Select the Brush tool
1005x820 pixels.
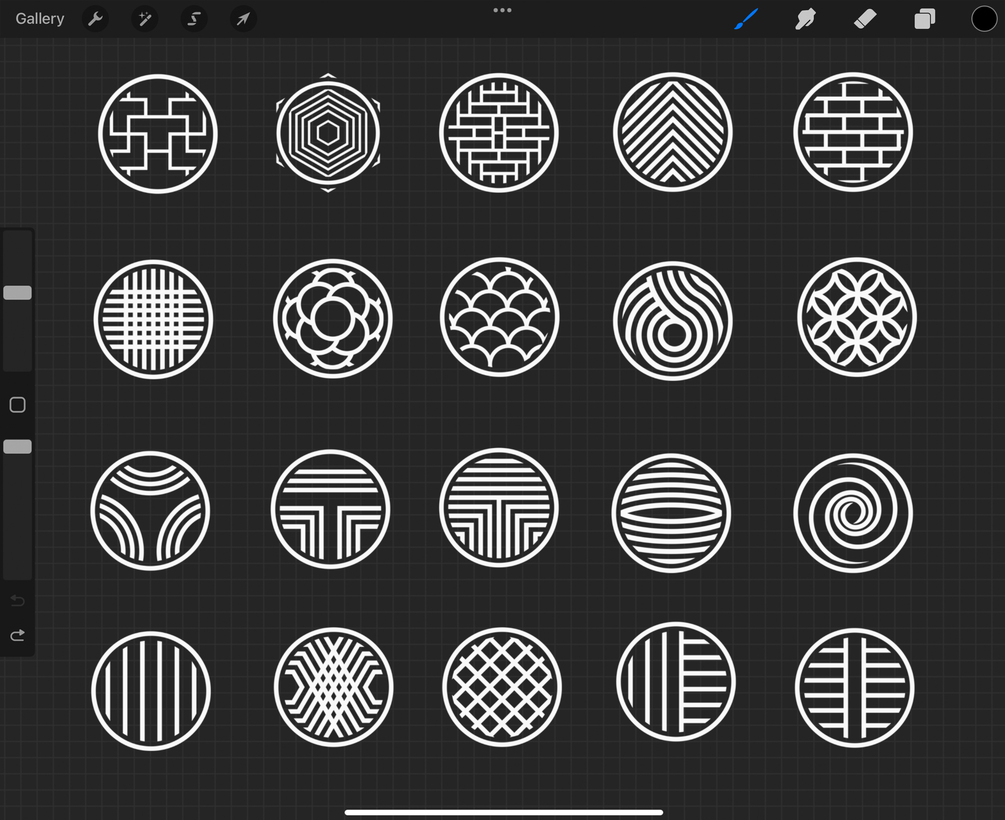746,18
